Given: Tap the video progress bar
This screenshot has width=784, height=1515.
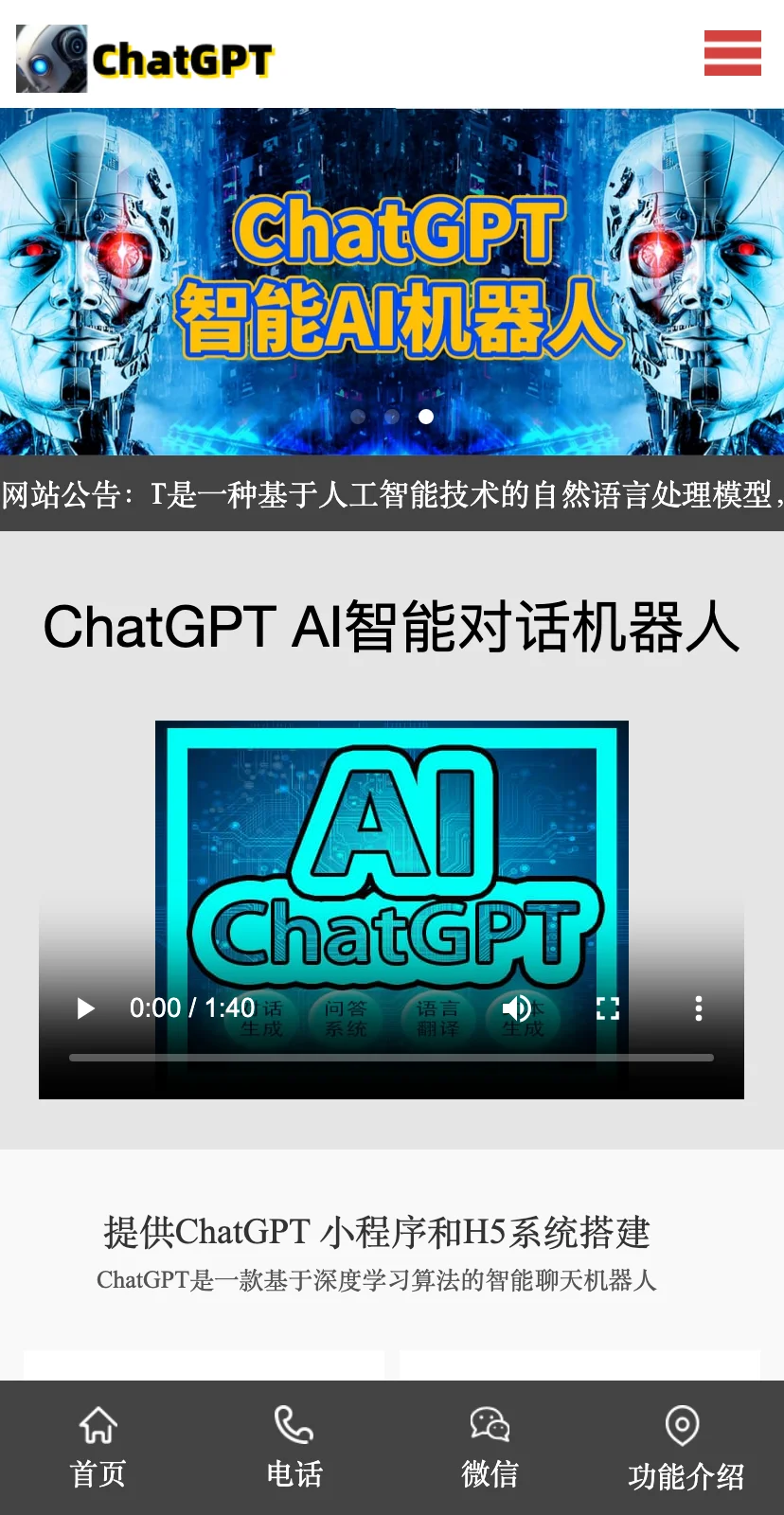Looking at the screenshot, I should [391, 1058].
